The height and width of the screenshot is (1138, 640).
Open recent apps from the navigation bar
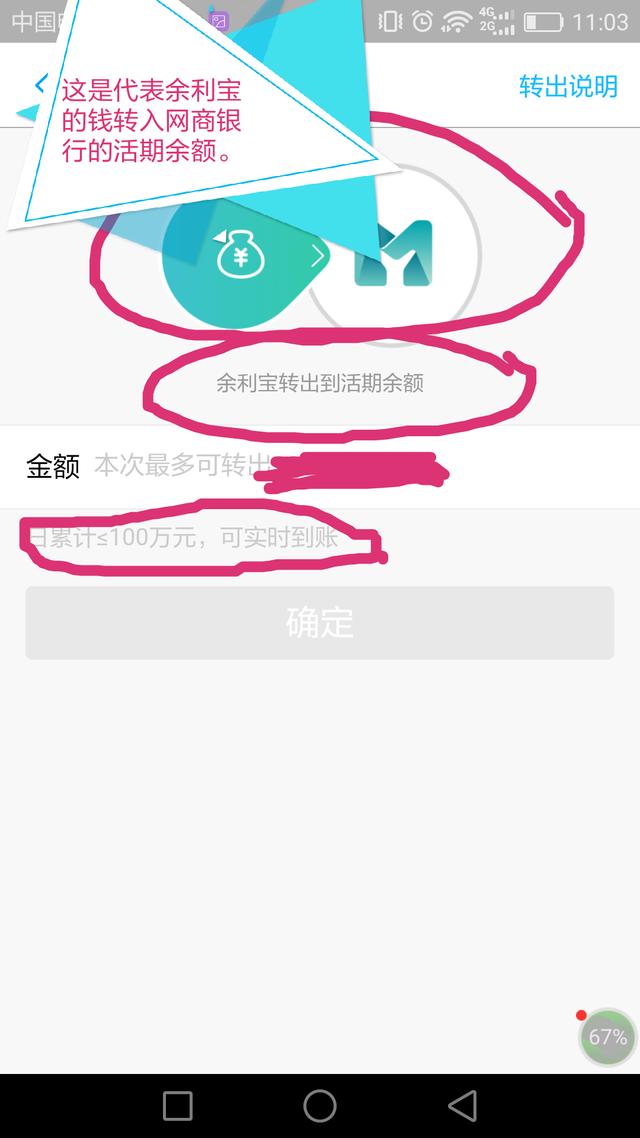click(x=177, y=1105)
